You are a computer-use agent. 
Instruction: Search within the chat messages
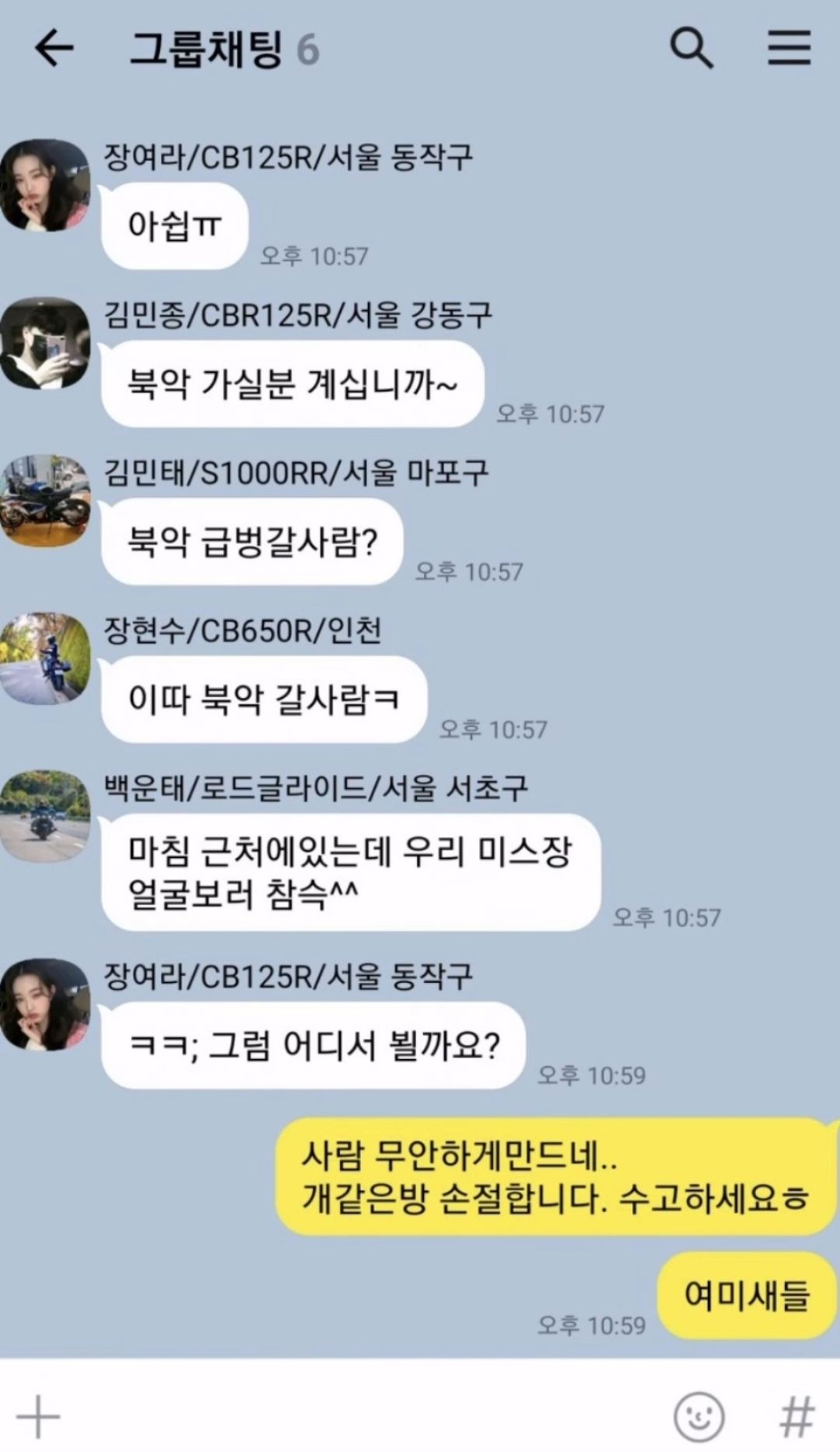click(691, 49)
